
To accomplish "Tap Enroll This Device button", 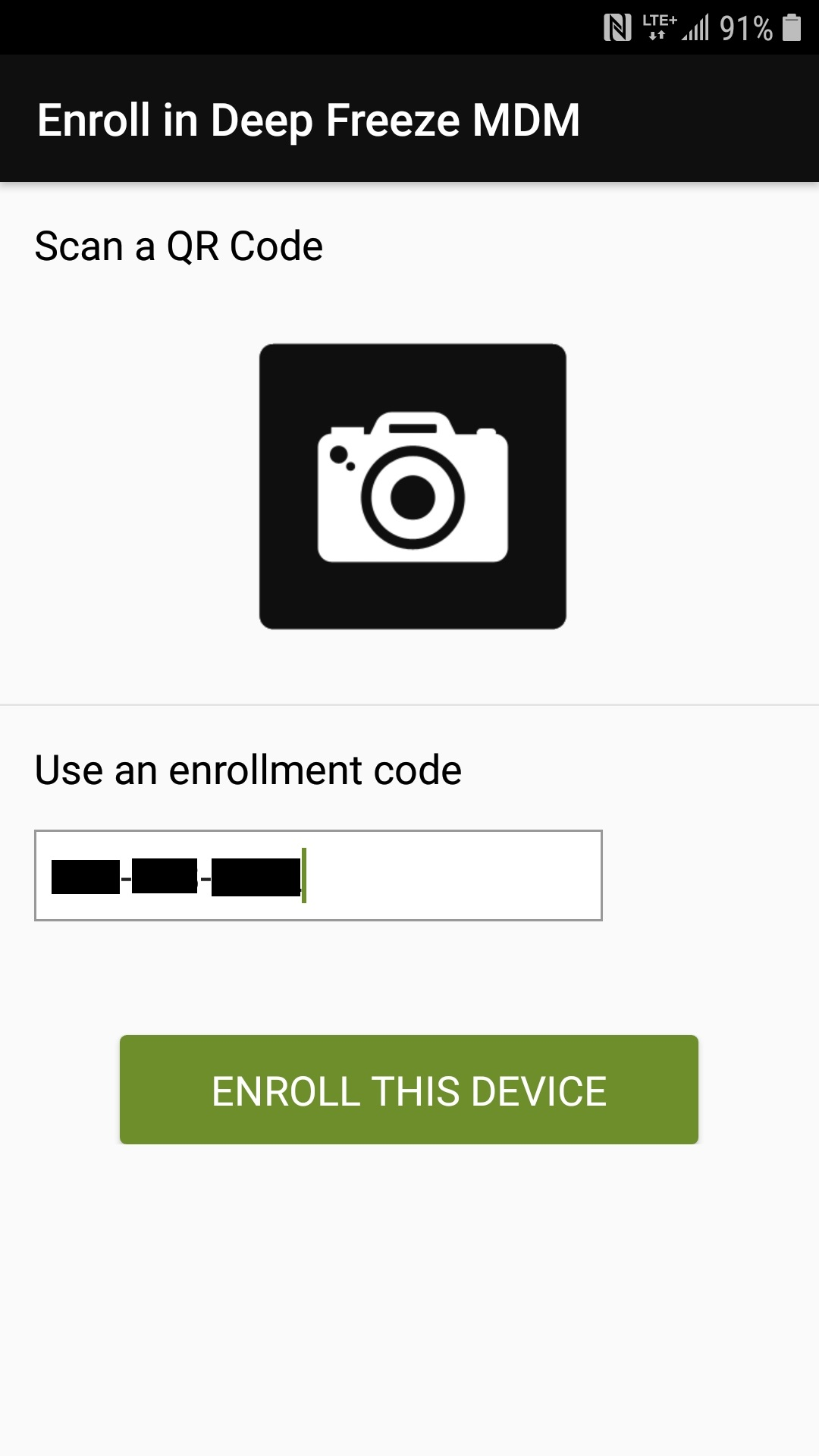I will (x=409, y=1090).
